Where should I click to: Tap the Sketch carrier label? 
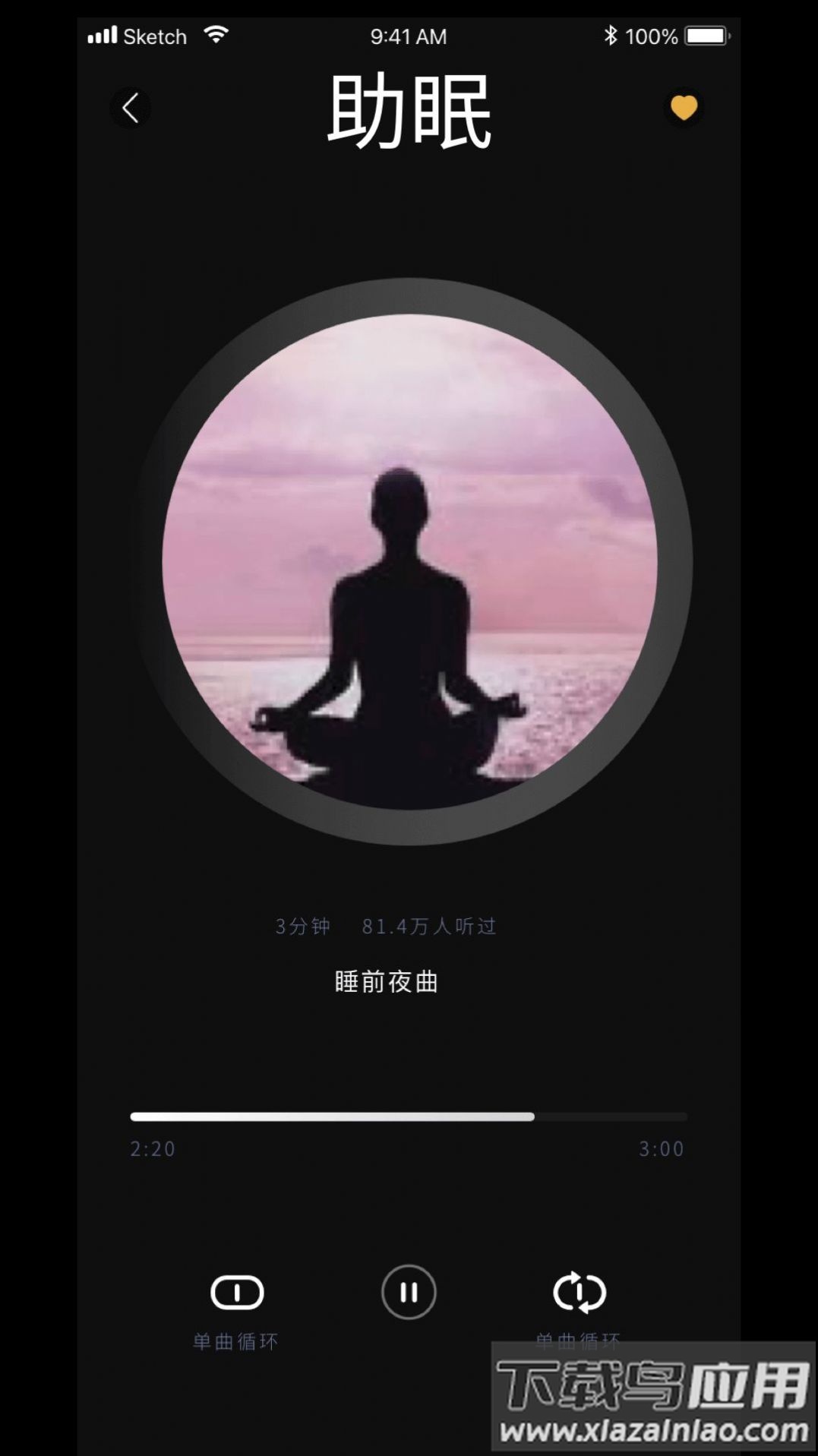[x=154, y=35]
